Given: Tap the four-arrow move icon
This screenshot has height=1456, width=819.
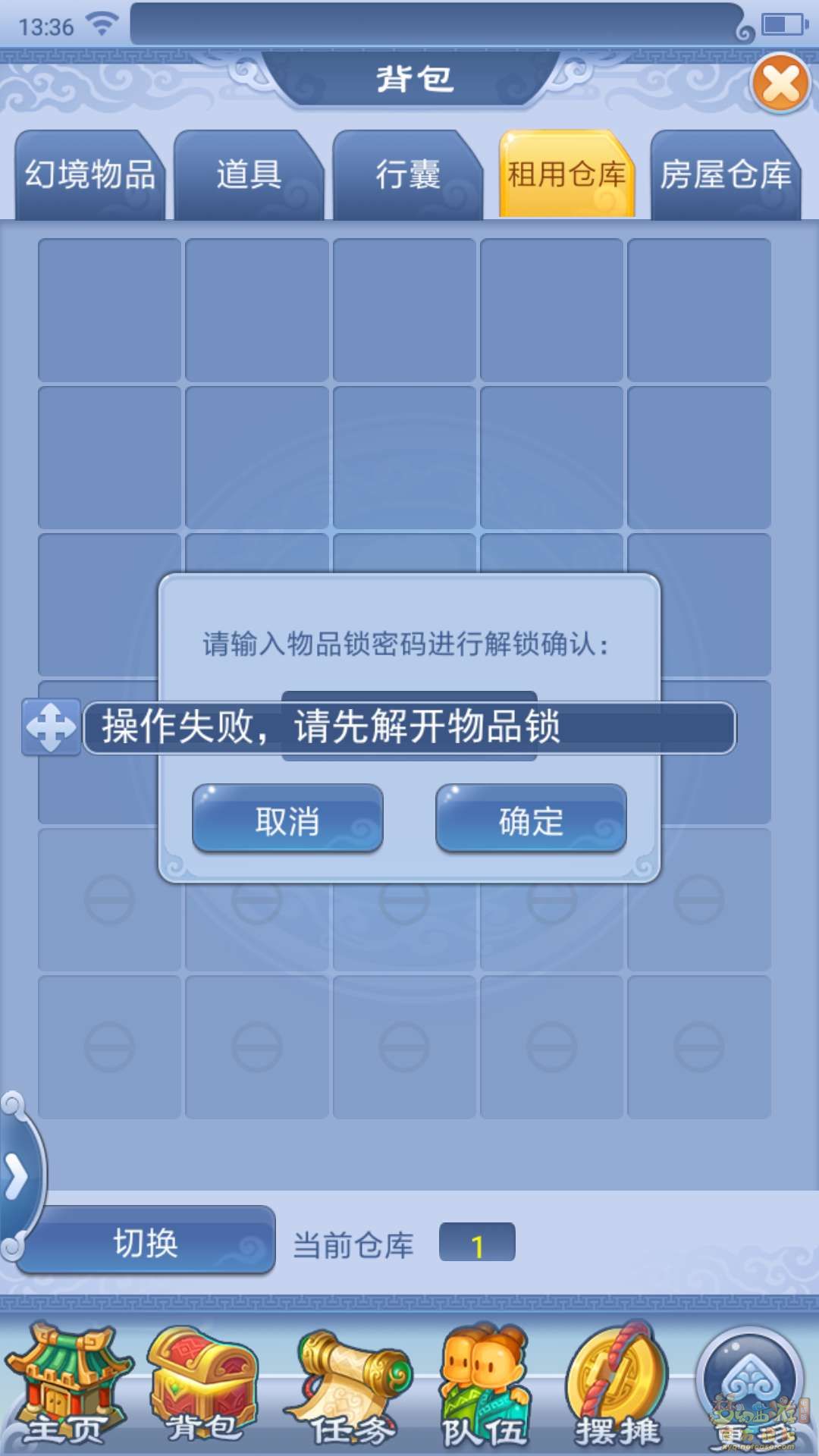Looking at the screenshot, I should coord(51,727).
